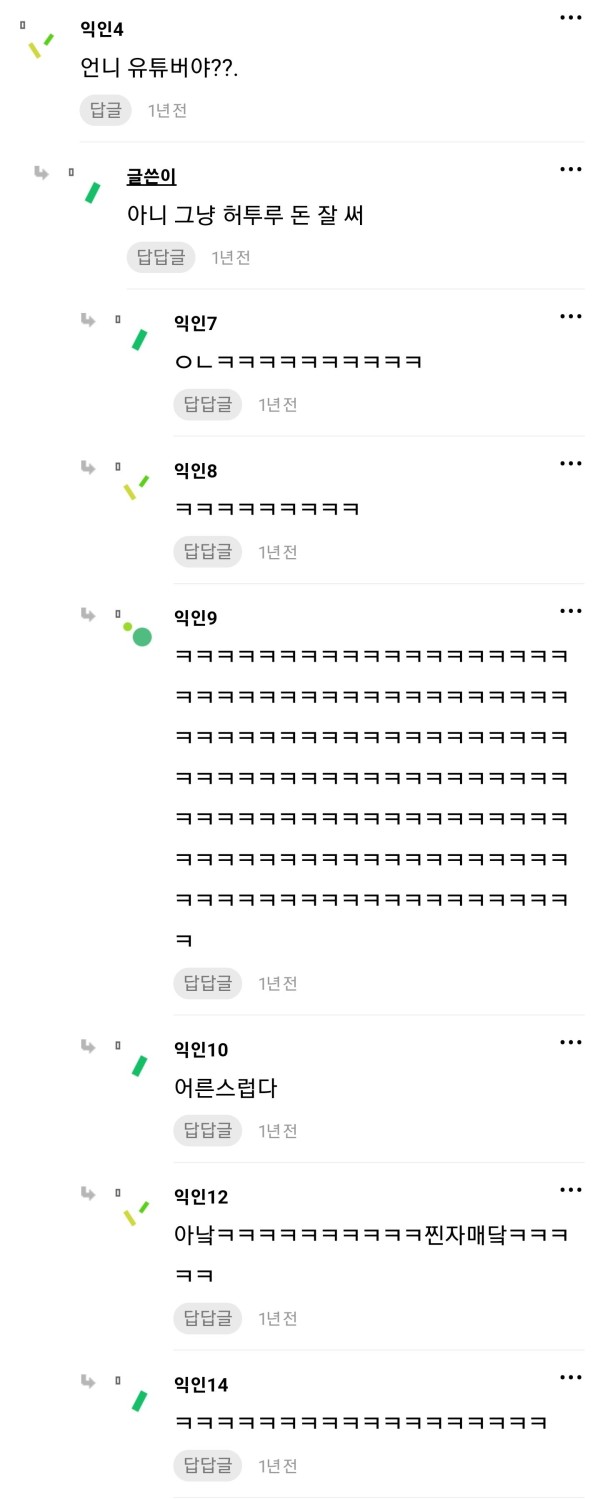Reply with 답답글 to 익인10
This screenshot has height=1499, width=600.
pyautogui.click(x=207, y=1130)
